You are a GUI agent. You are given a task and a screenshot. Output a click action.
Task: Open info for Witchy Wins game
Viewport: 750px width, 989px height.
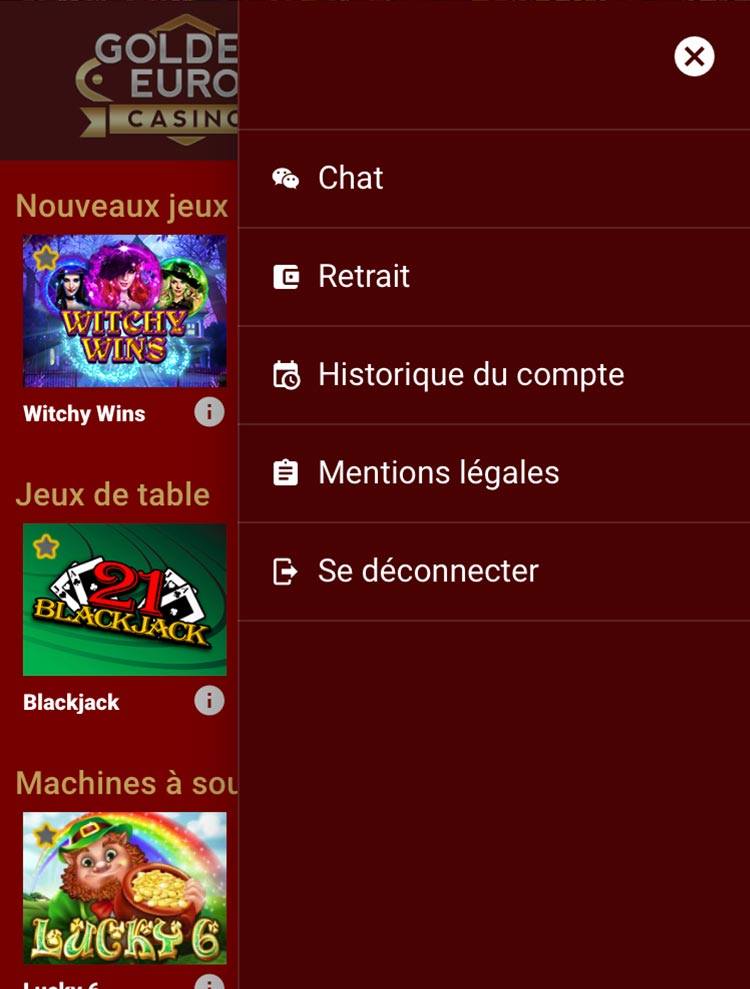(x=209, y=413)
